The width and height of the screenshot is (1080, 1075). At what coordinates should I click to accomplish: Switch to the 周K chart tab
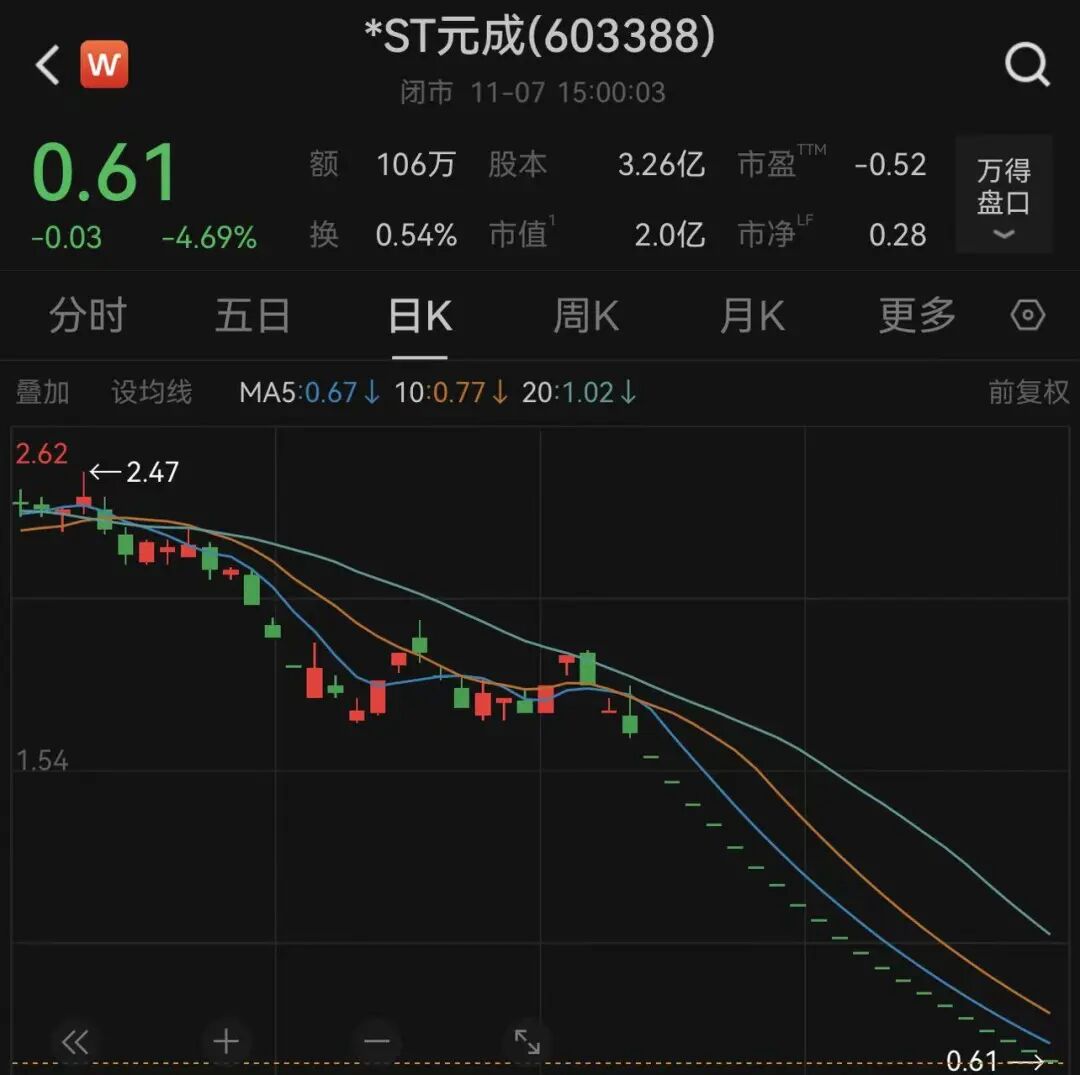click(x=586, y=316)
